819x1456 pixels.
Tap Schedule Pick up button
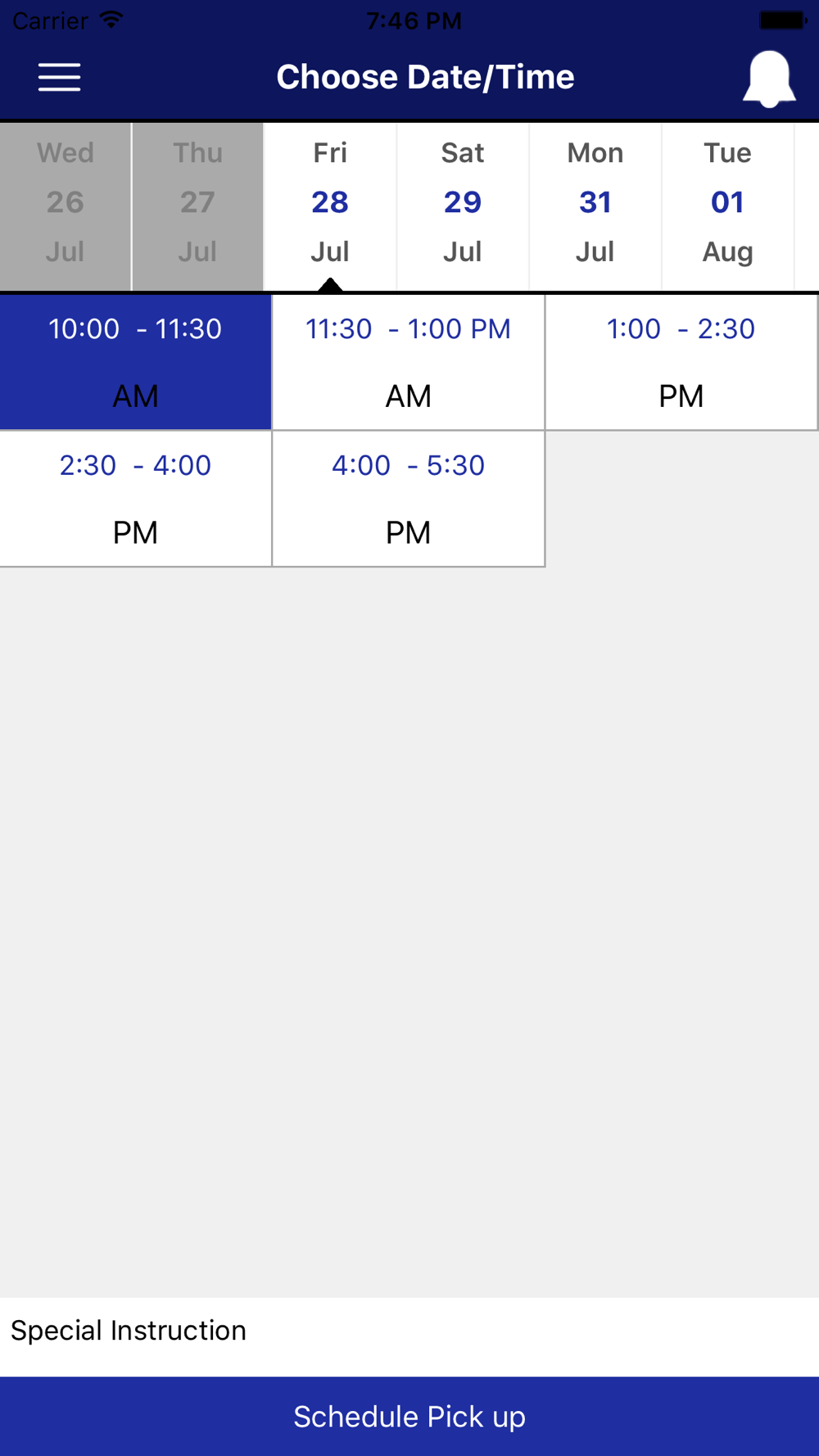tap(409, 1417)
